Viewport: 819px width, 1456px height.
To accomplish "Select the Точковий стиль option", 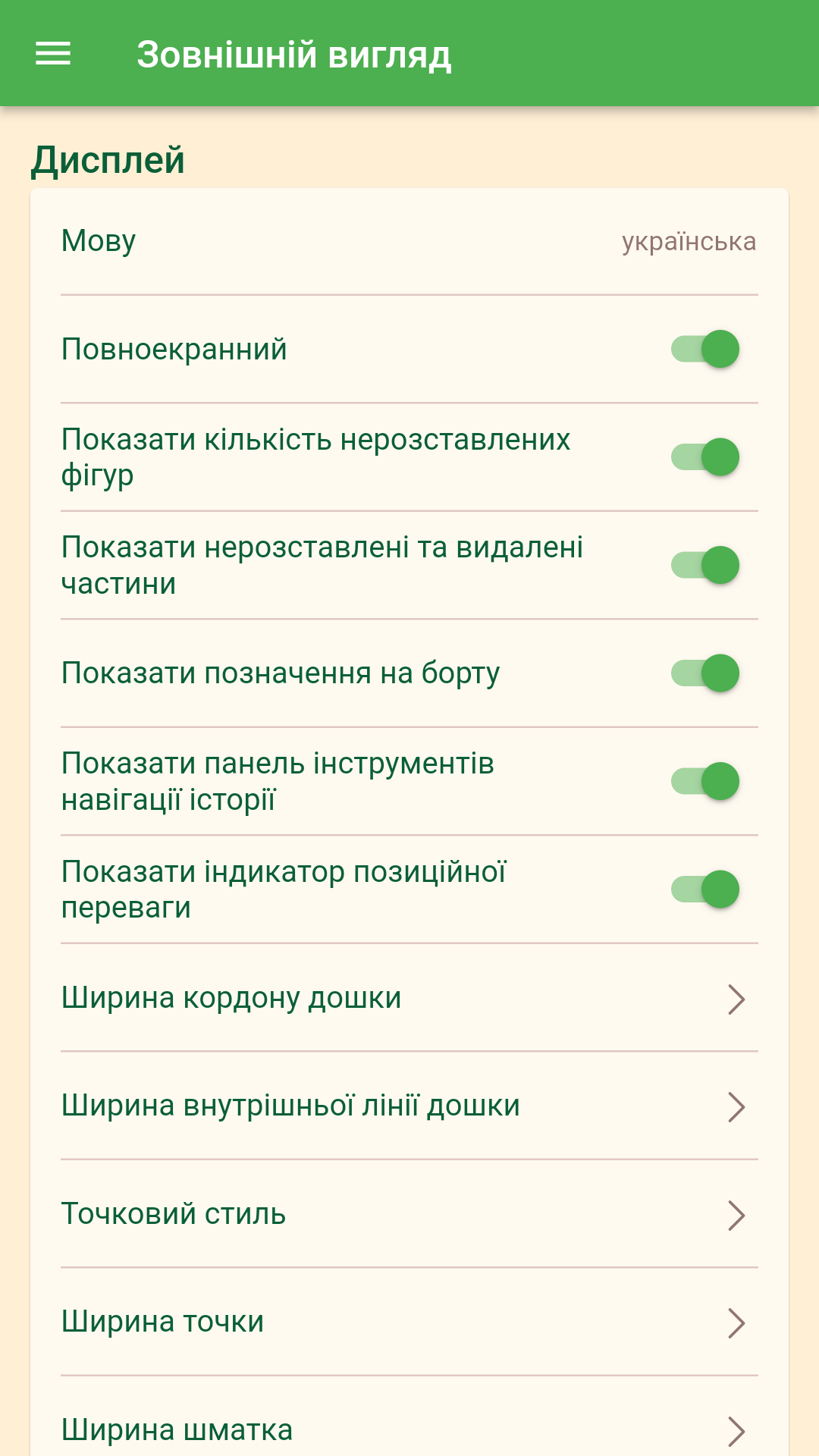I will pyautogui.click(x=409, y=1214).
